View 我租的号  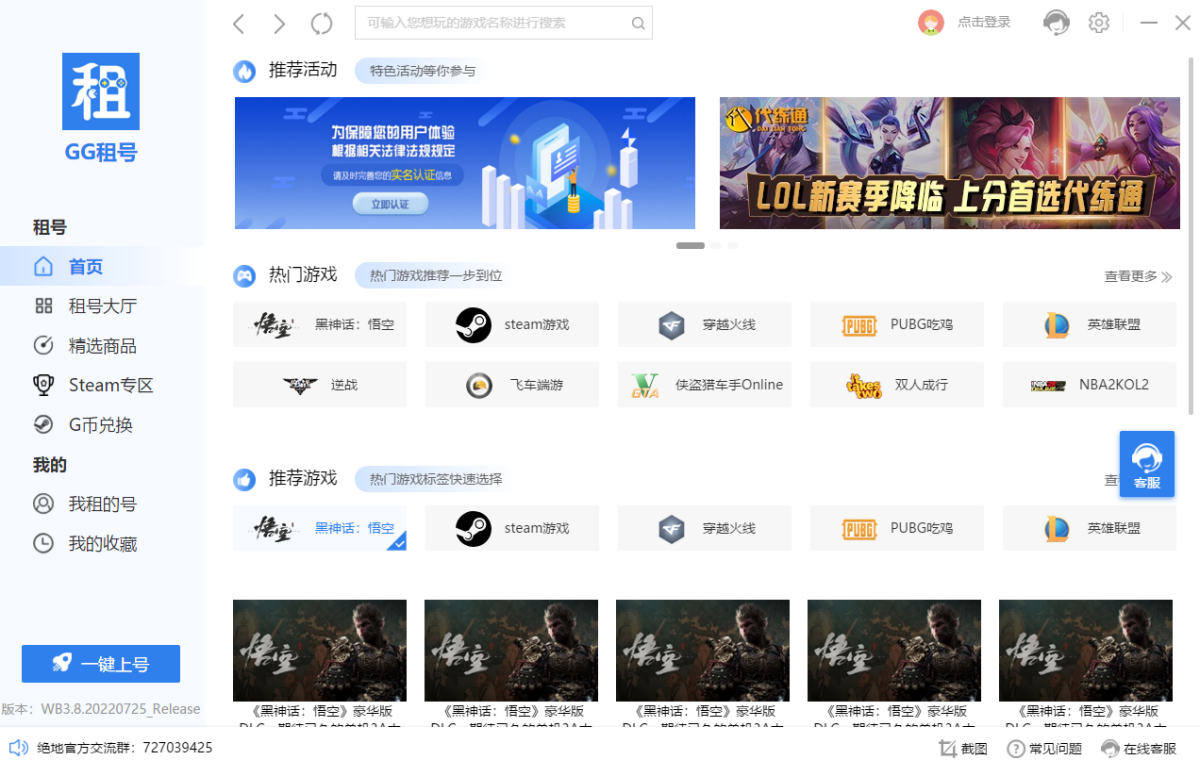pos(102,504)
